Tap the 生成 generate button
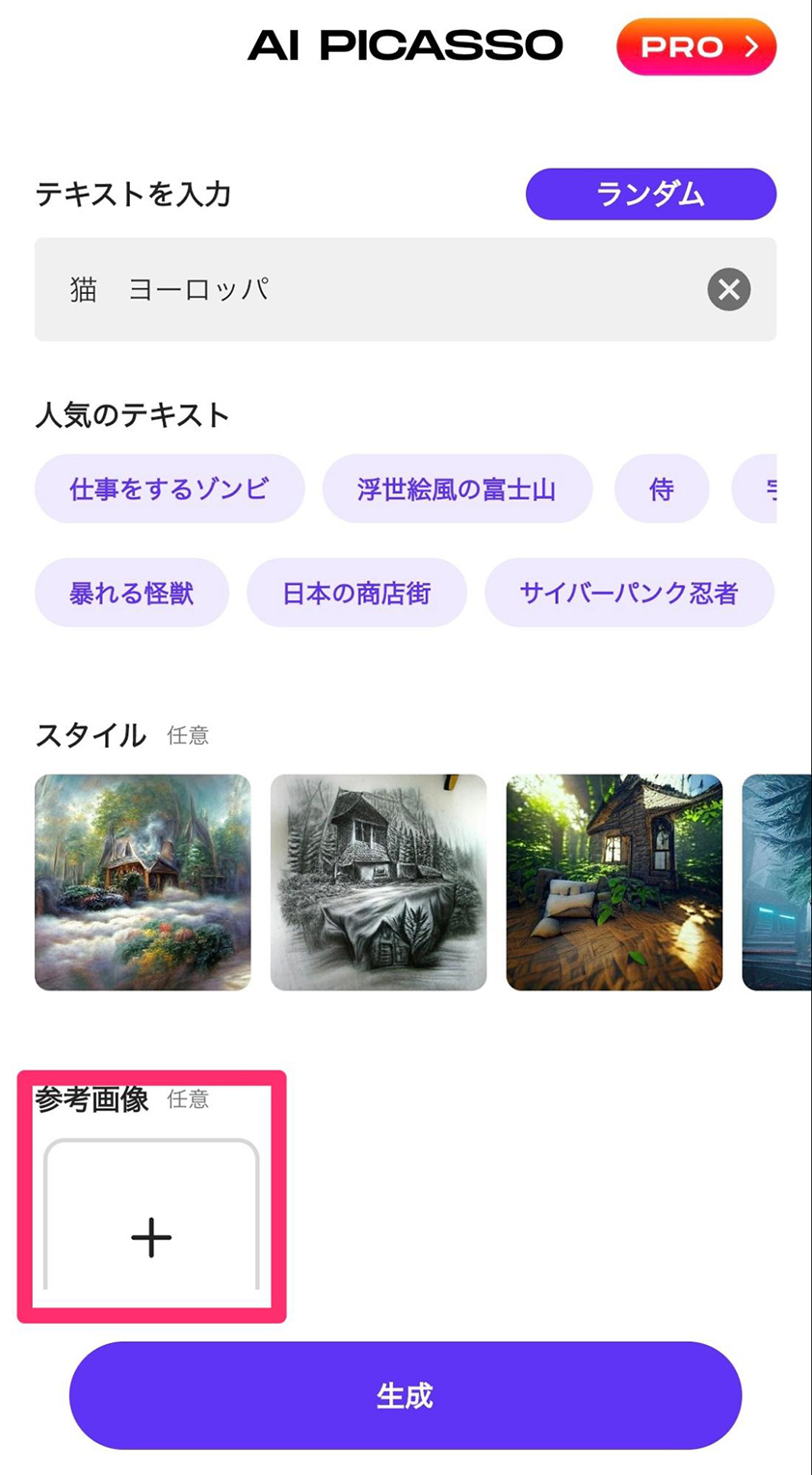The height and width of the screenshot is (1475, 812). coord(405,1395)
